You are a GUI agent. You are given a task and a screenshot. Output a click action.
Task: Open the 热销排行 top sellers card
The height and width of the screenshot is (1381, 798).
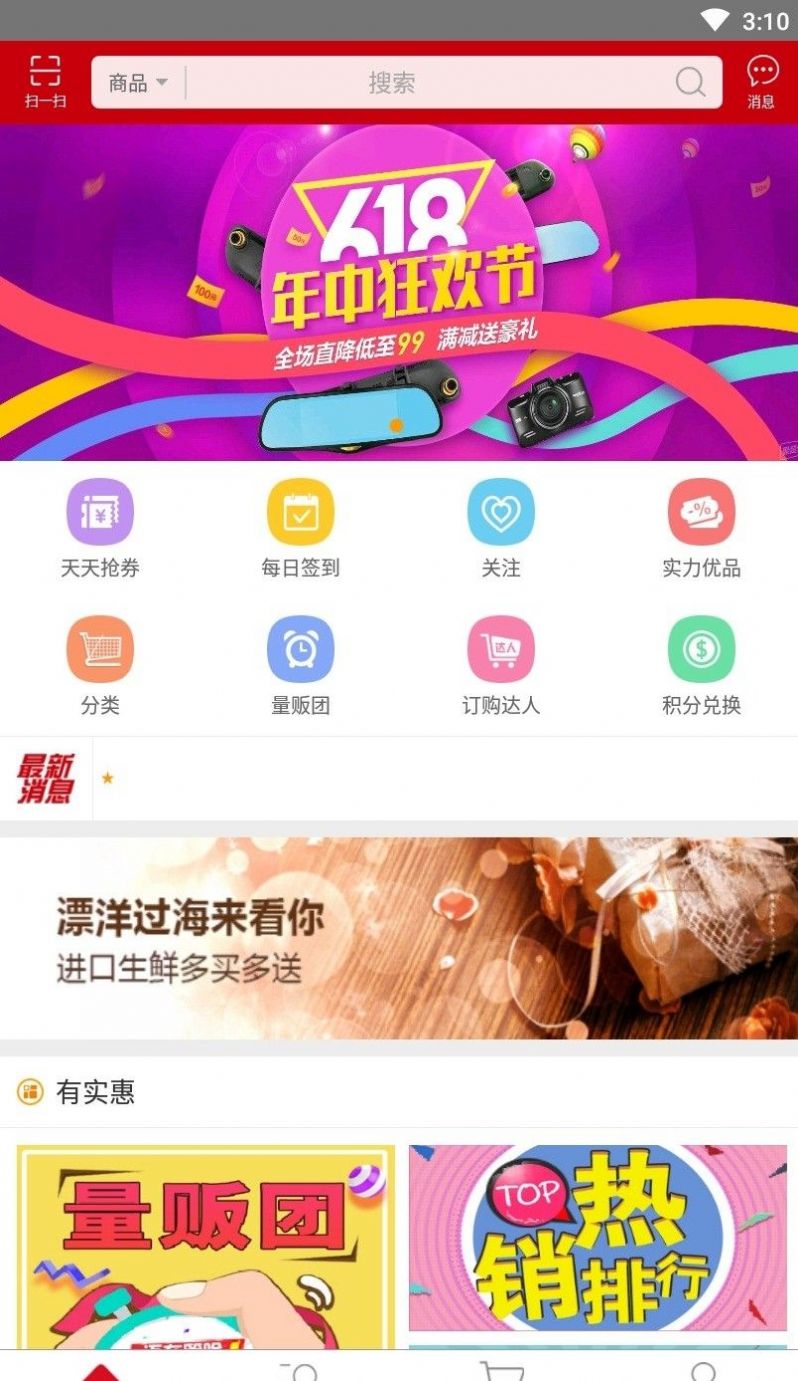coord(598,1238)
